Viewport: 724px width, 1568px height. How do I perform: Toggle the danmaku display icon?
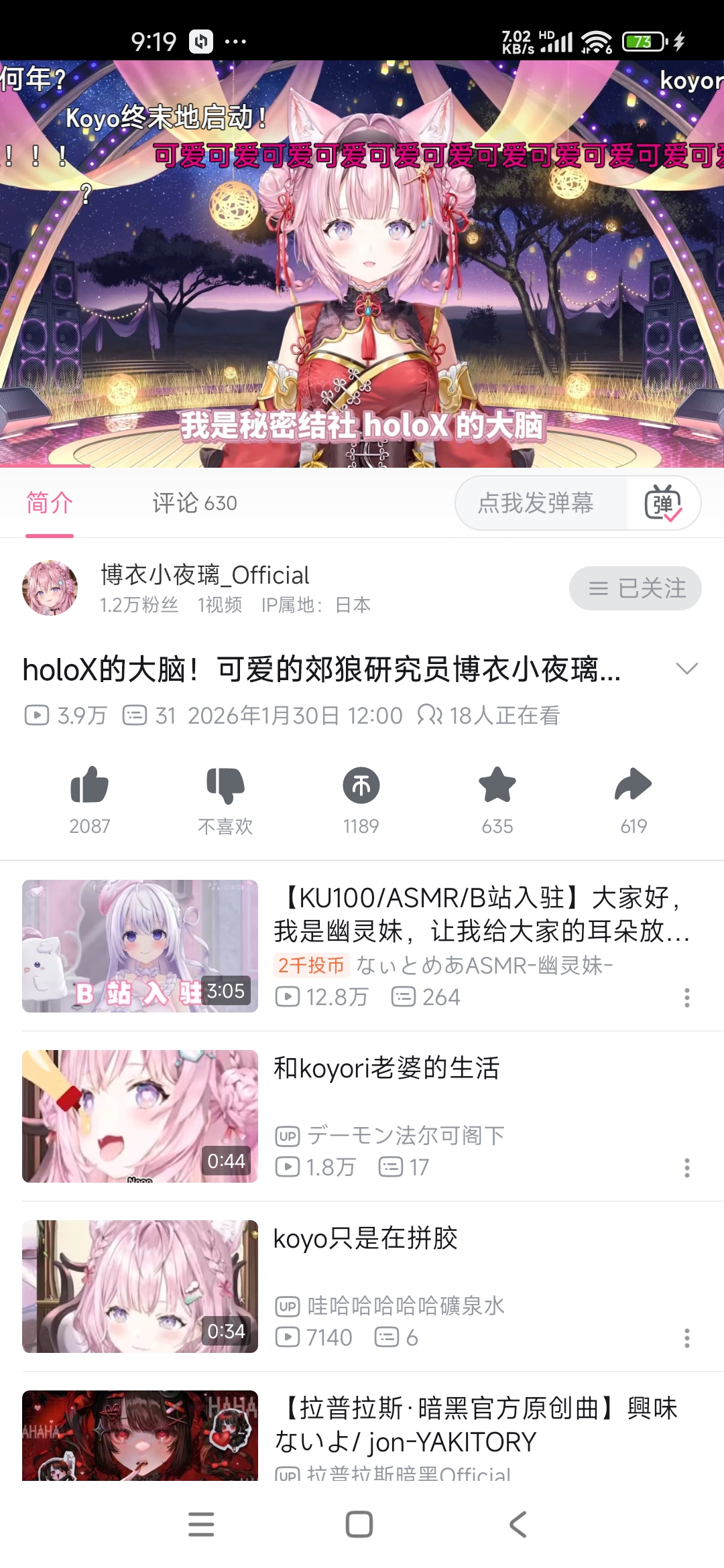click(663, 503)
